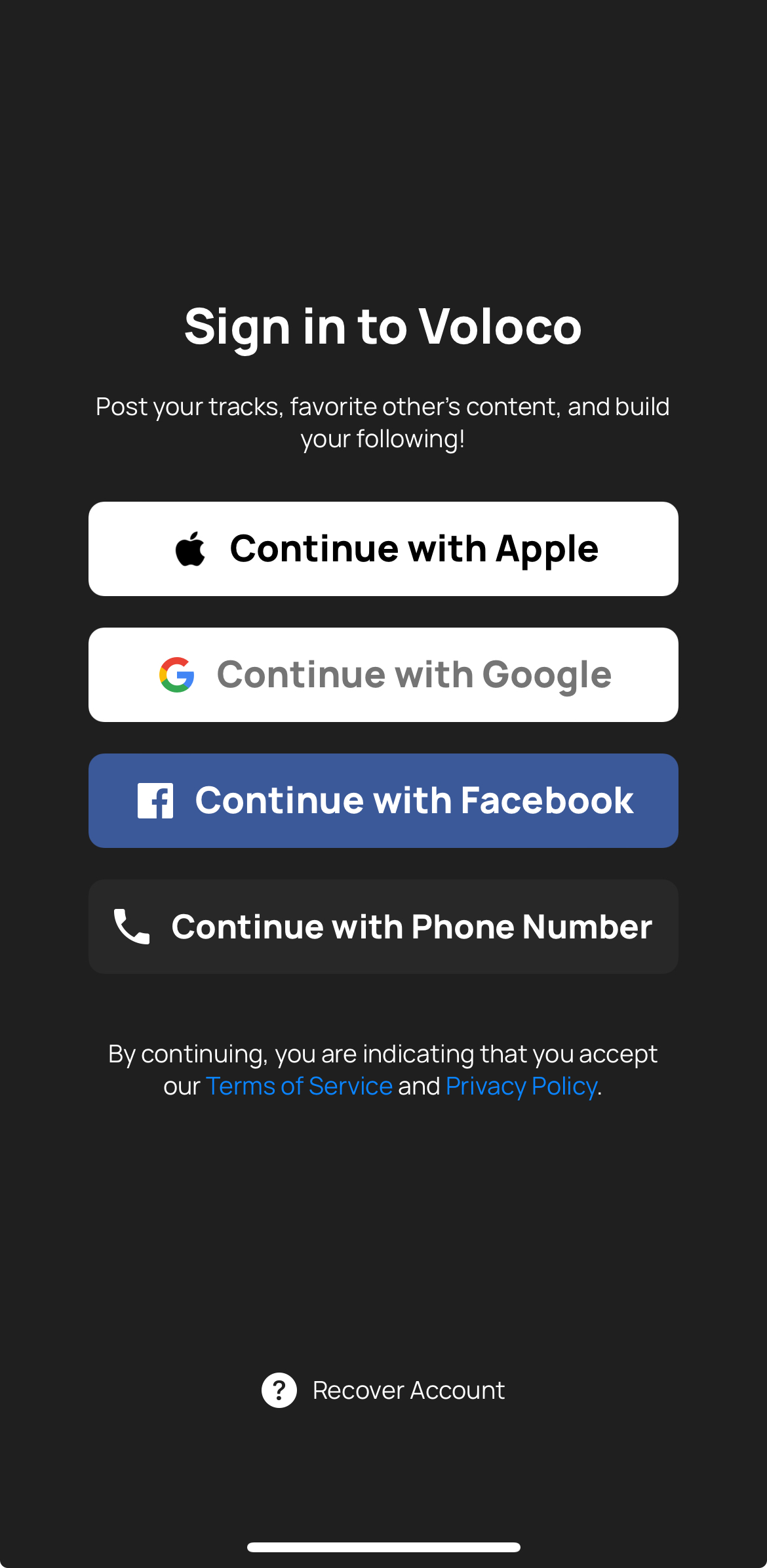Sign in with Continue with Apple
Image resolution: width=767 pixels, height=1568 pixels.
[x=383, y=548]
